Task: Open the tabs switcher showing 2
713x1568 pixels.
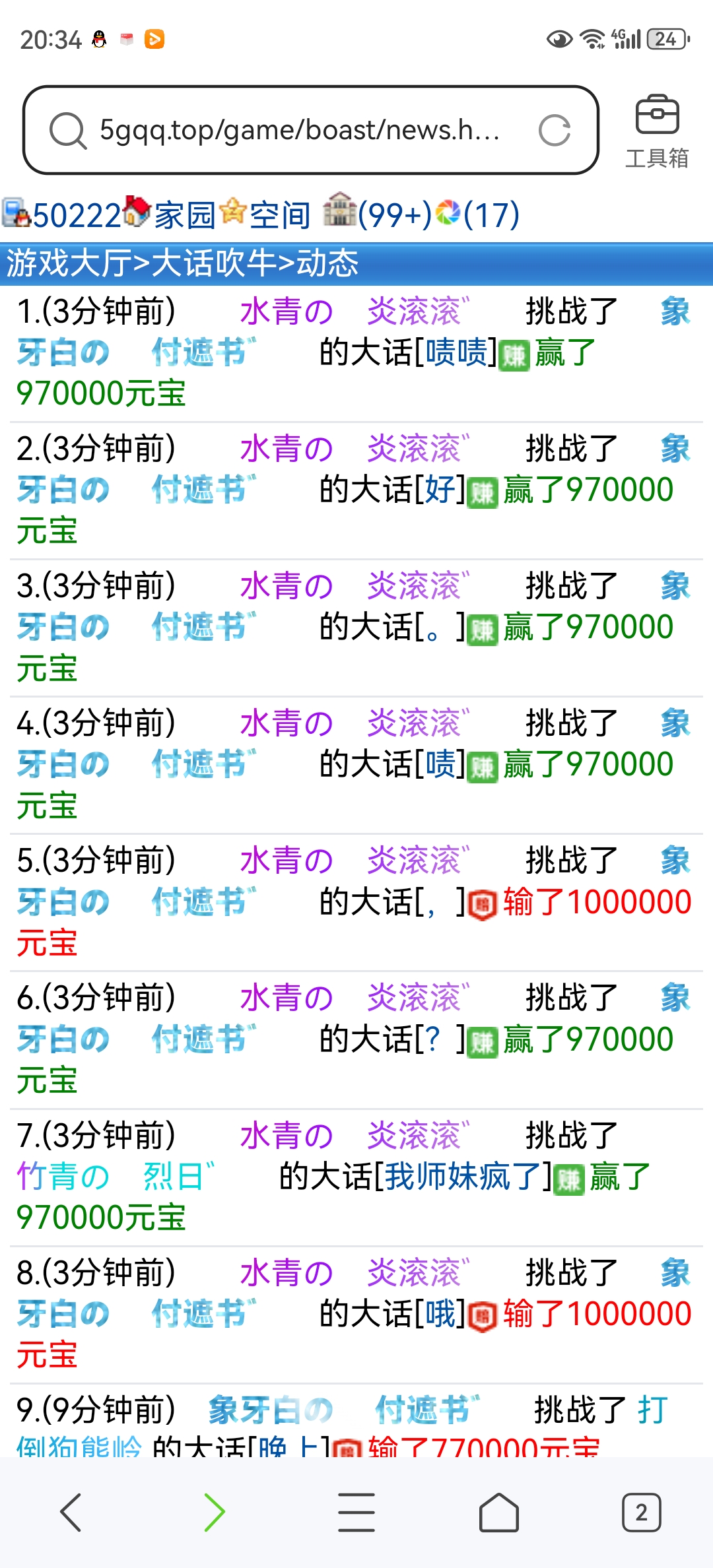Action: [641, 1512]
